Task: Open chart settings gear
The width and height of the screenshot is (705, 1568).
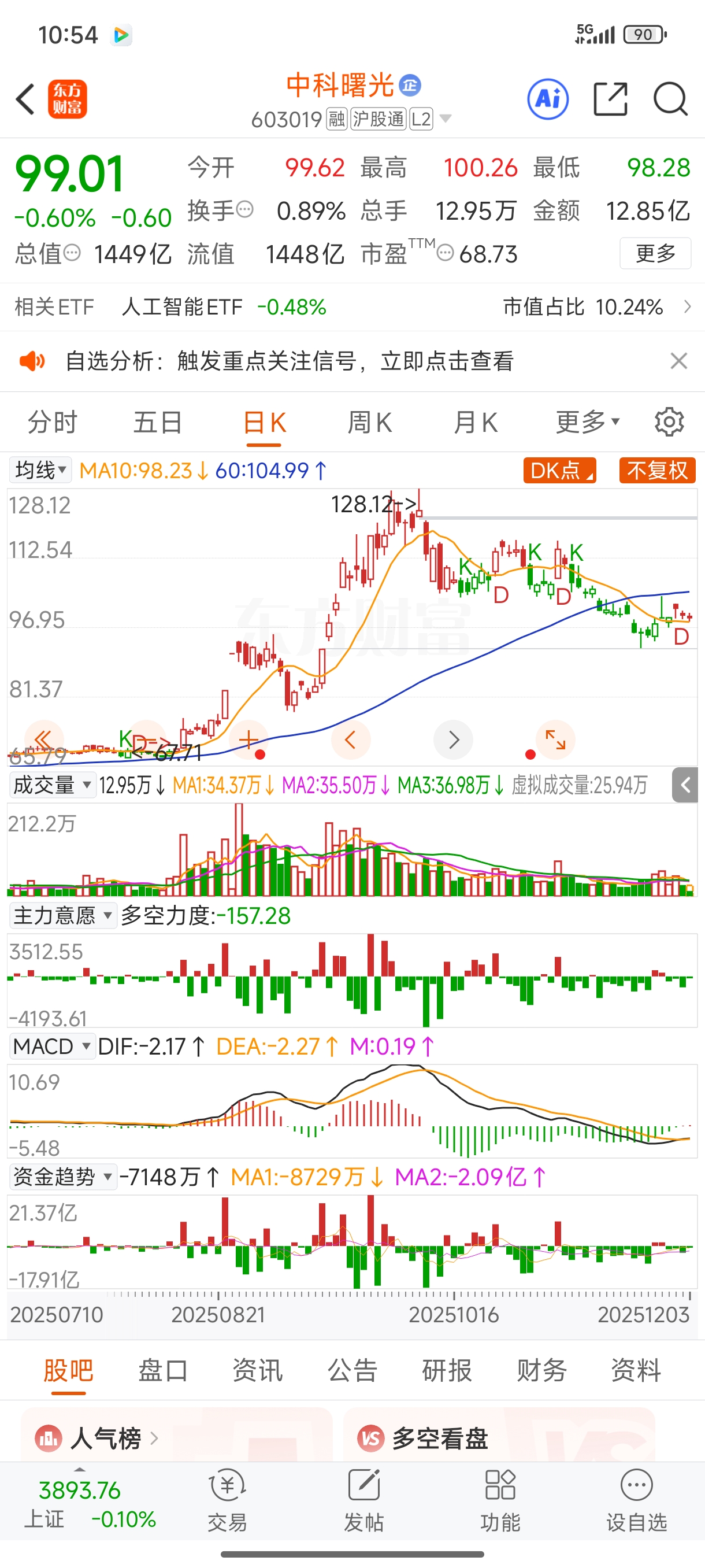Action: pyautogui.click(x=669, y=422)
